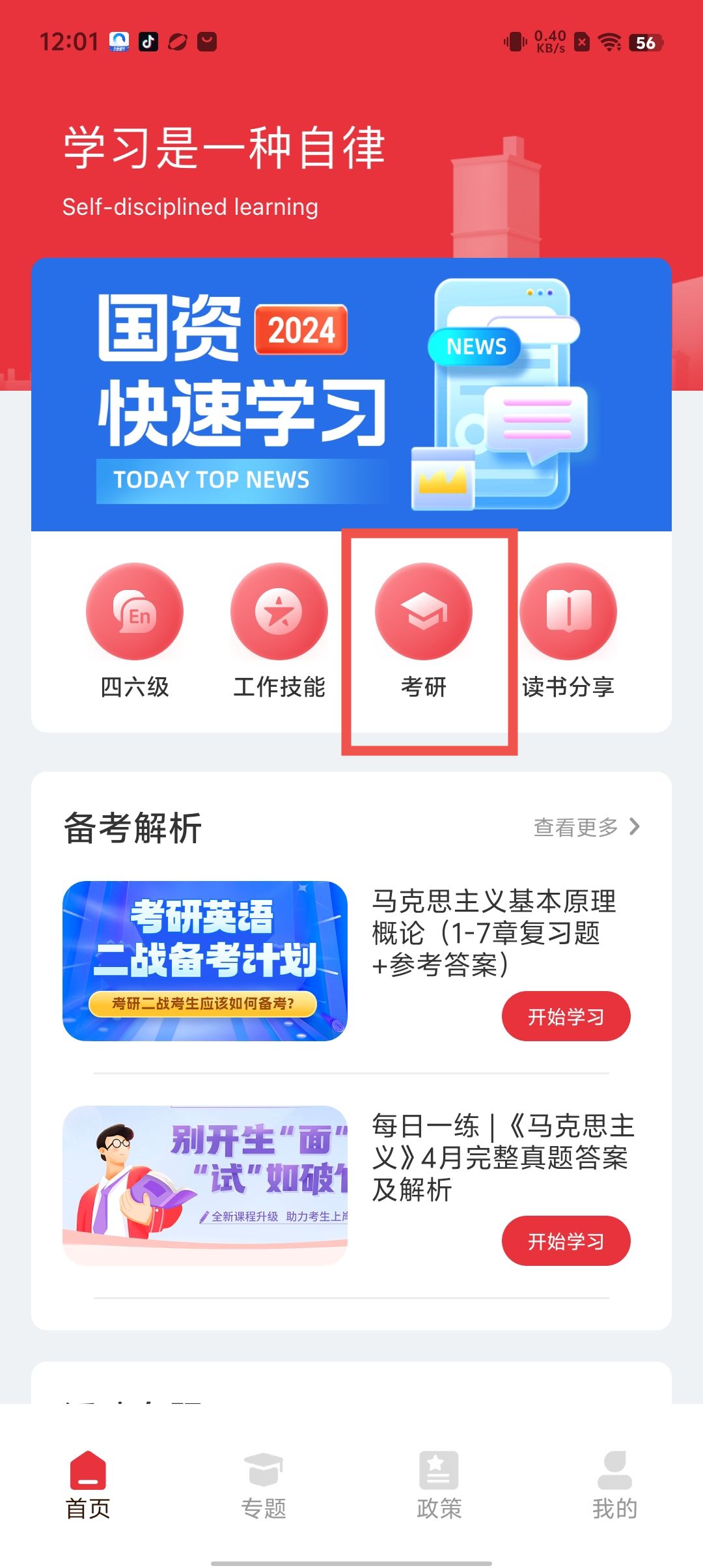This screenshot has width=703, height=1568.
Task: Open the 四六级 category
Action: (x=135, y=630)
